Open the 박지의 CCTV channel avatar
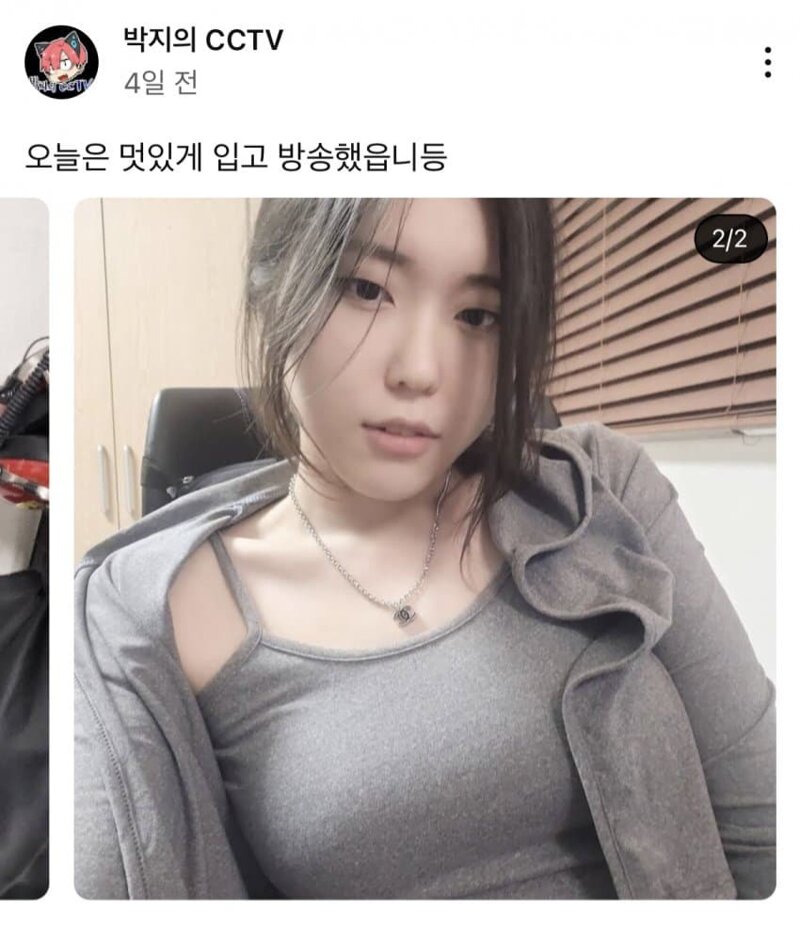Screen dimensions: 800x930 61,62
